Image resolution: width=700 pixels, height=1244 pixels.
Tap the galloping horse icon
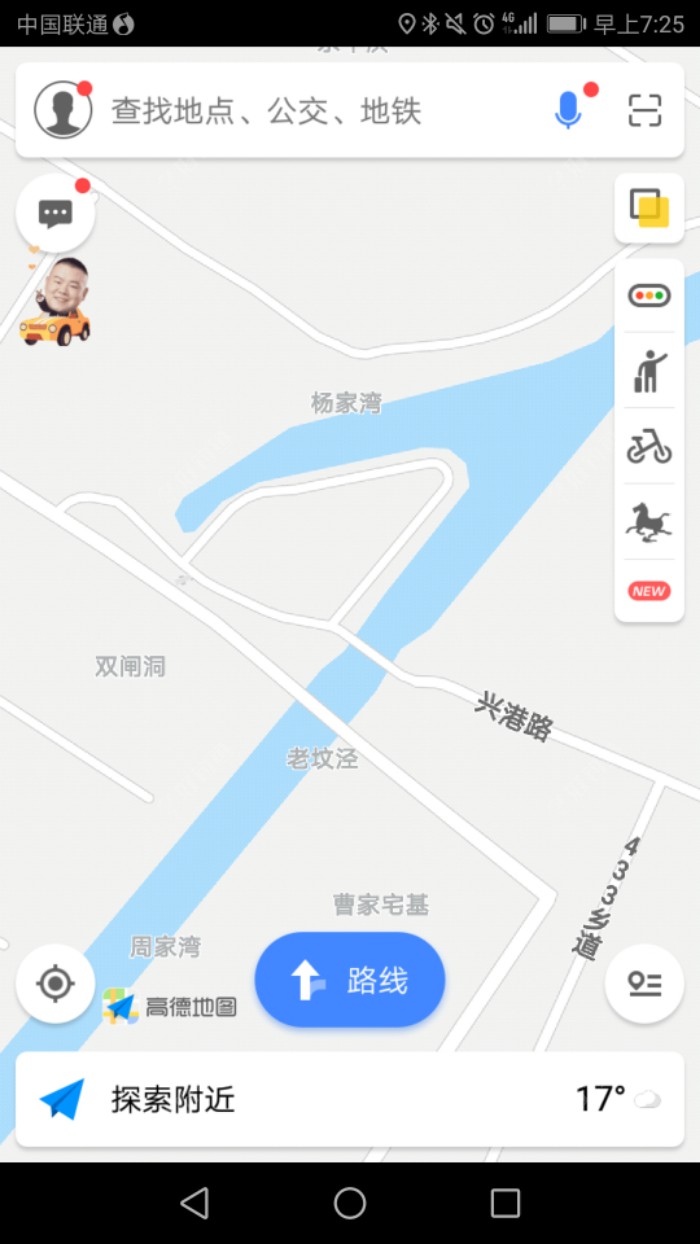click(649, 521)
